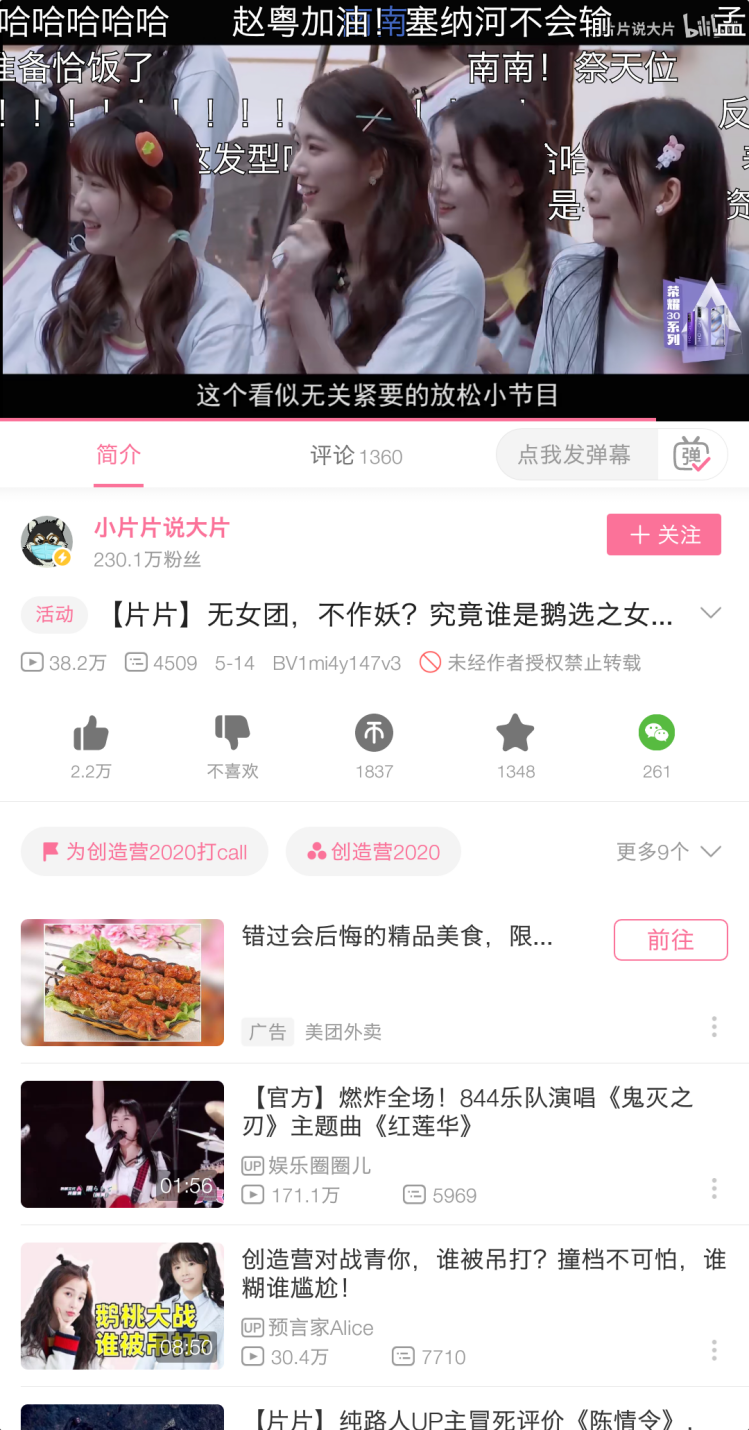Screen dimensions: 749x1430
Task: Tap 点我发弹幕 input field
Action: [574, 455]
